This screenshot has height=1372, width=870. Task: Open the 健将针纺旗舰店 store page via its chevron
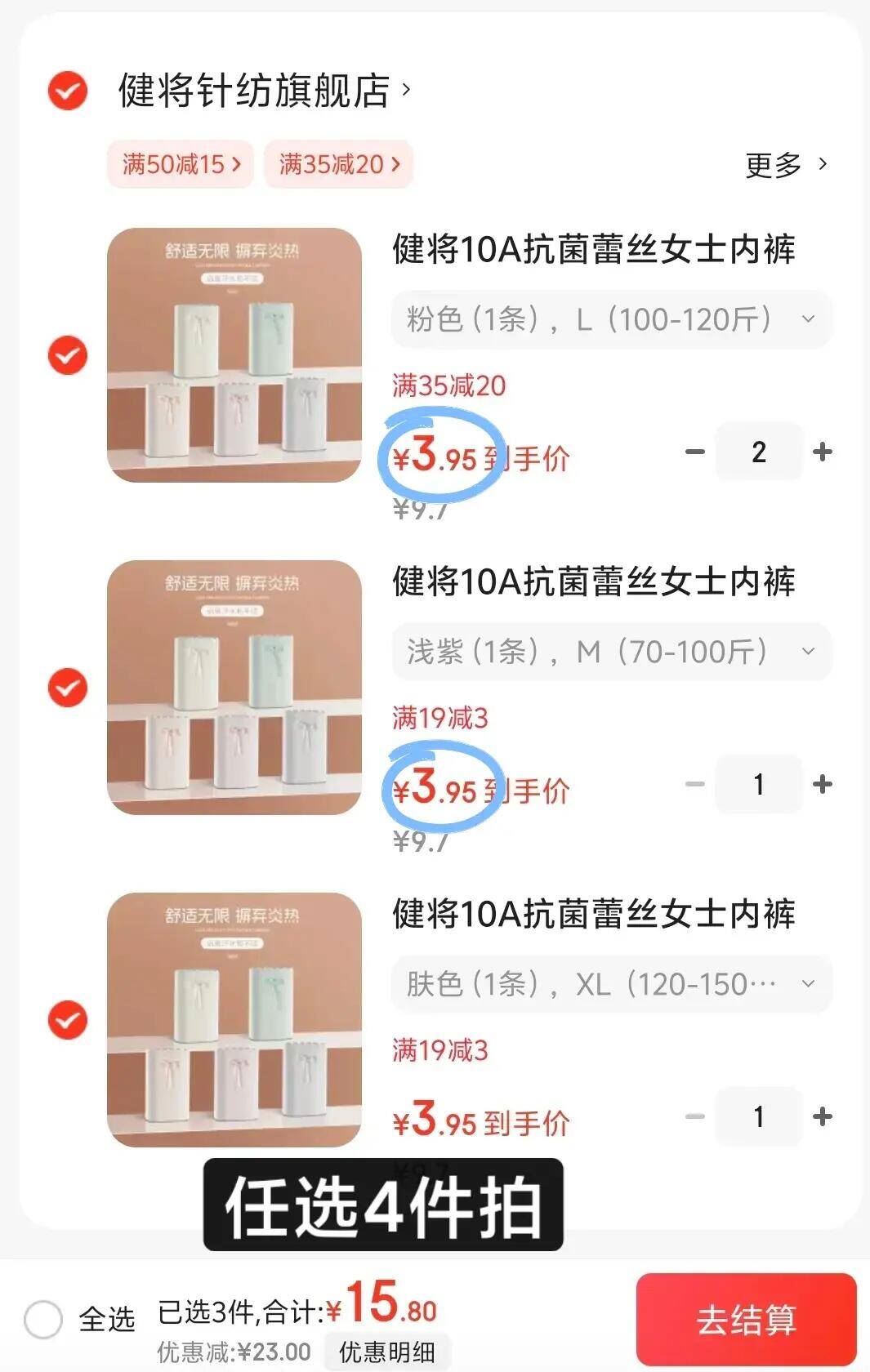[x=404, y=91]
